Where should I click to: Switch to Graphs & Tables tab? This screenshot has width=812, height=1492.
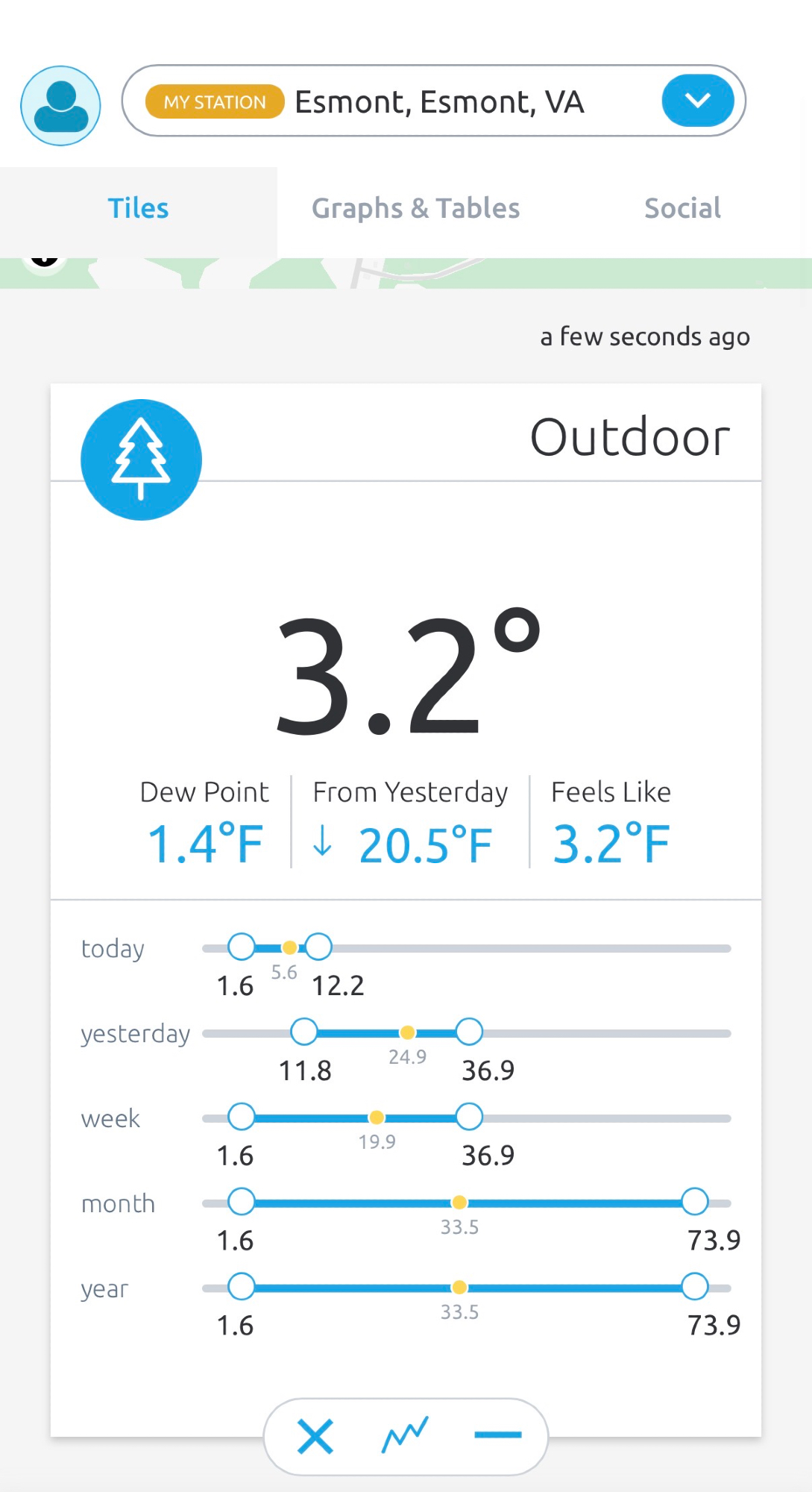tap(415, 208)
